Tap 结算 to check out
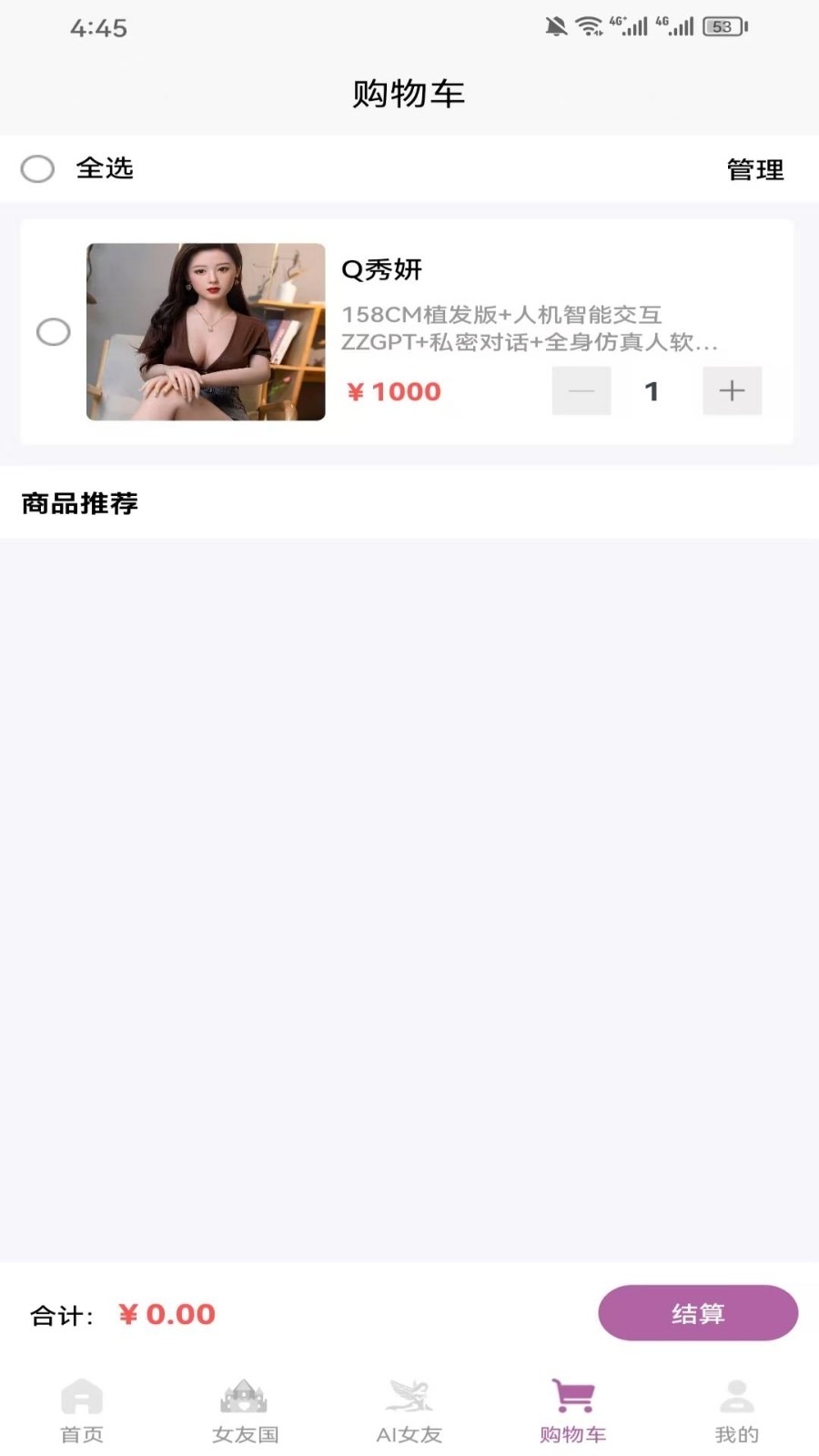The image size is (819, 1456). (697, 1312)
